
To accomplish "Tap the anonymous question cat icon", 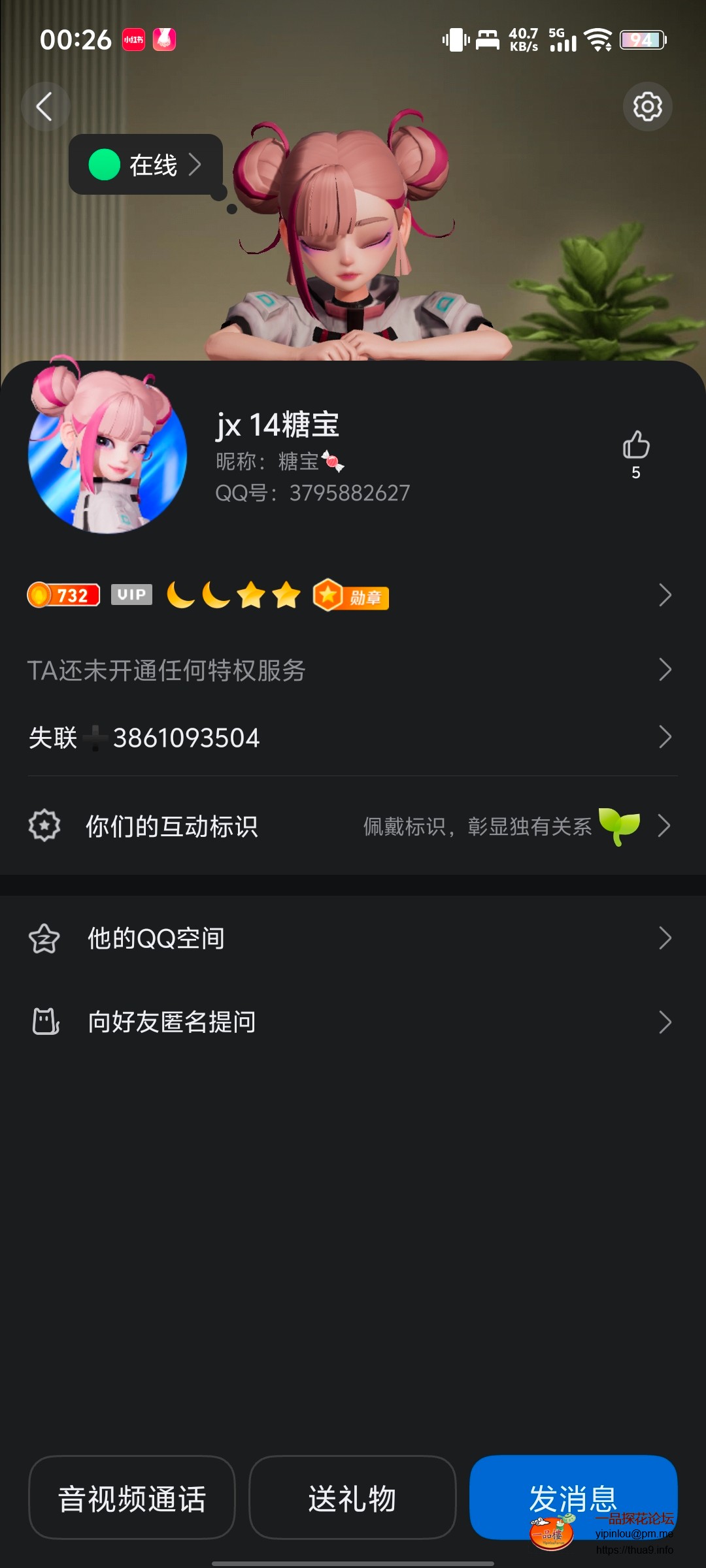I will point(44,1021).
